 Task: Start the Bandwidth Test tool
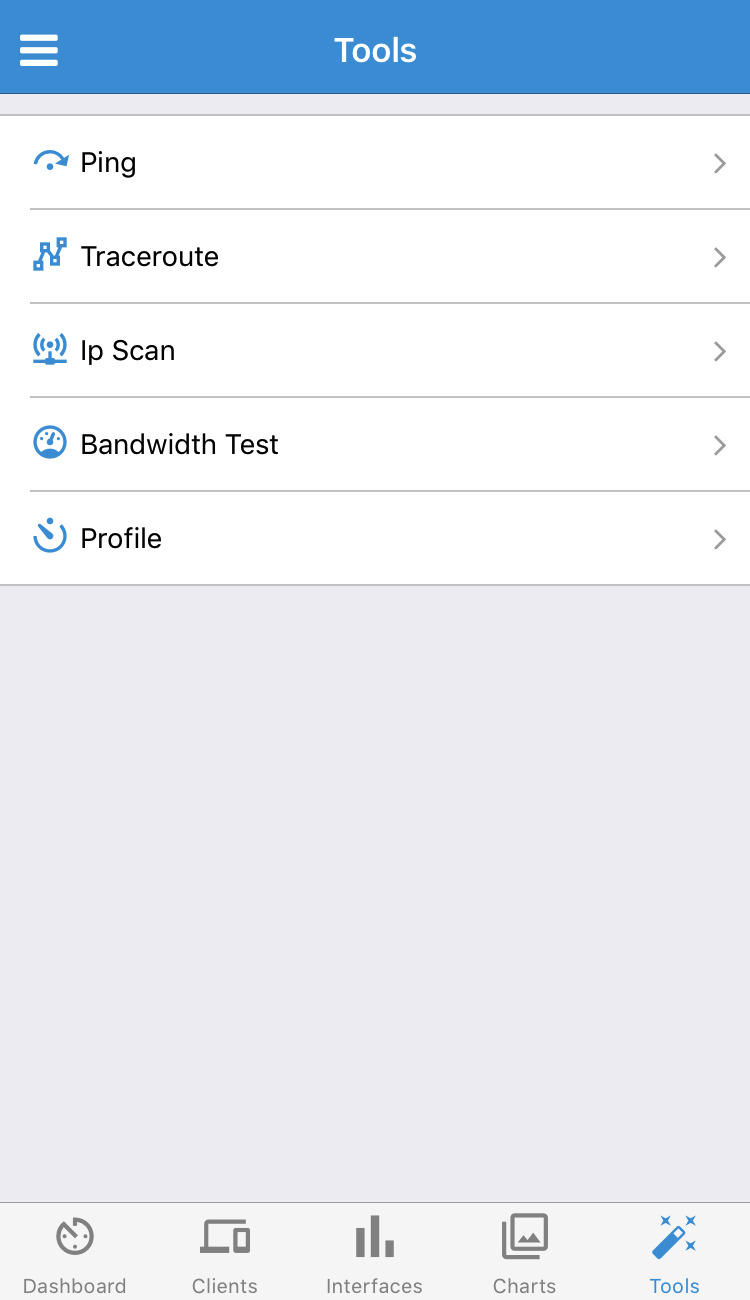pos(375,445)
